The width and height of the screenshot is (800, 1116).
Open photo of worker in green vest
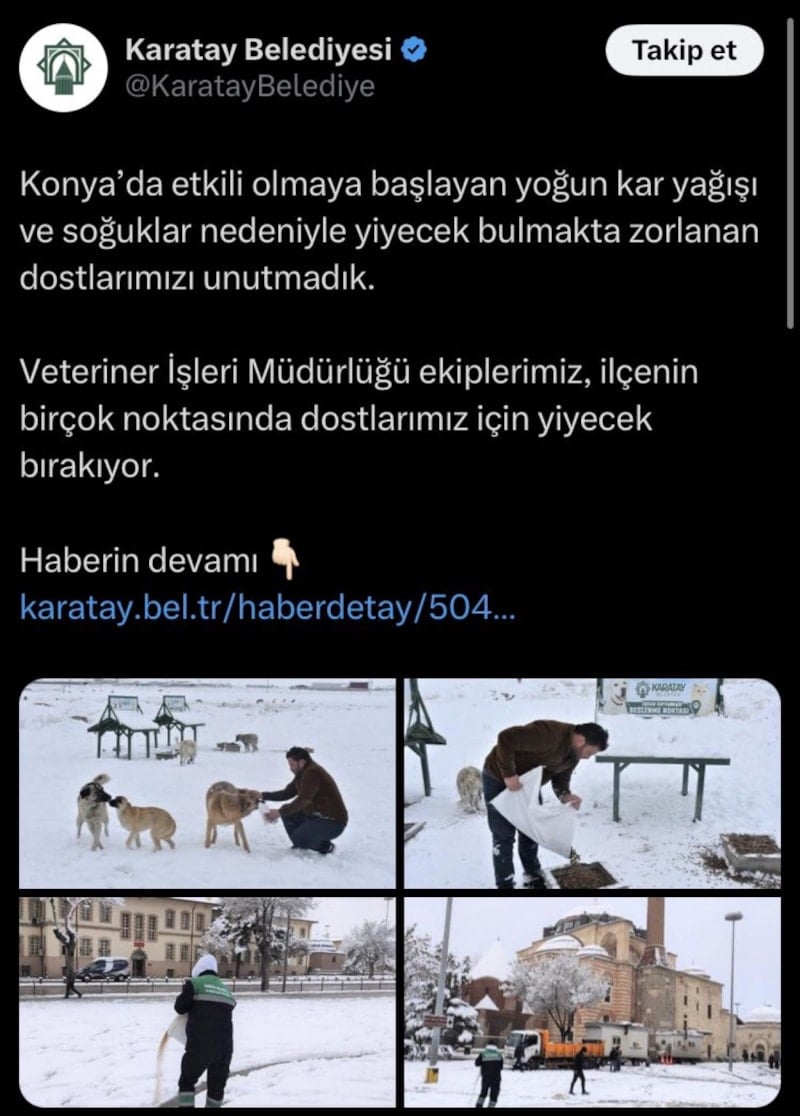208,1000
